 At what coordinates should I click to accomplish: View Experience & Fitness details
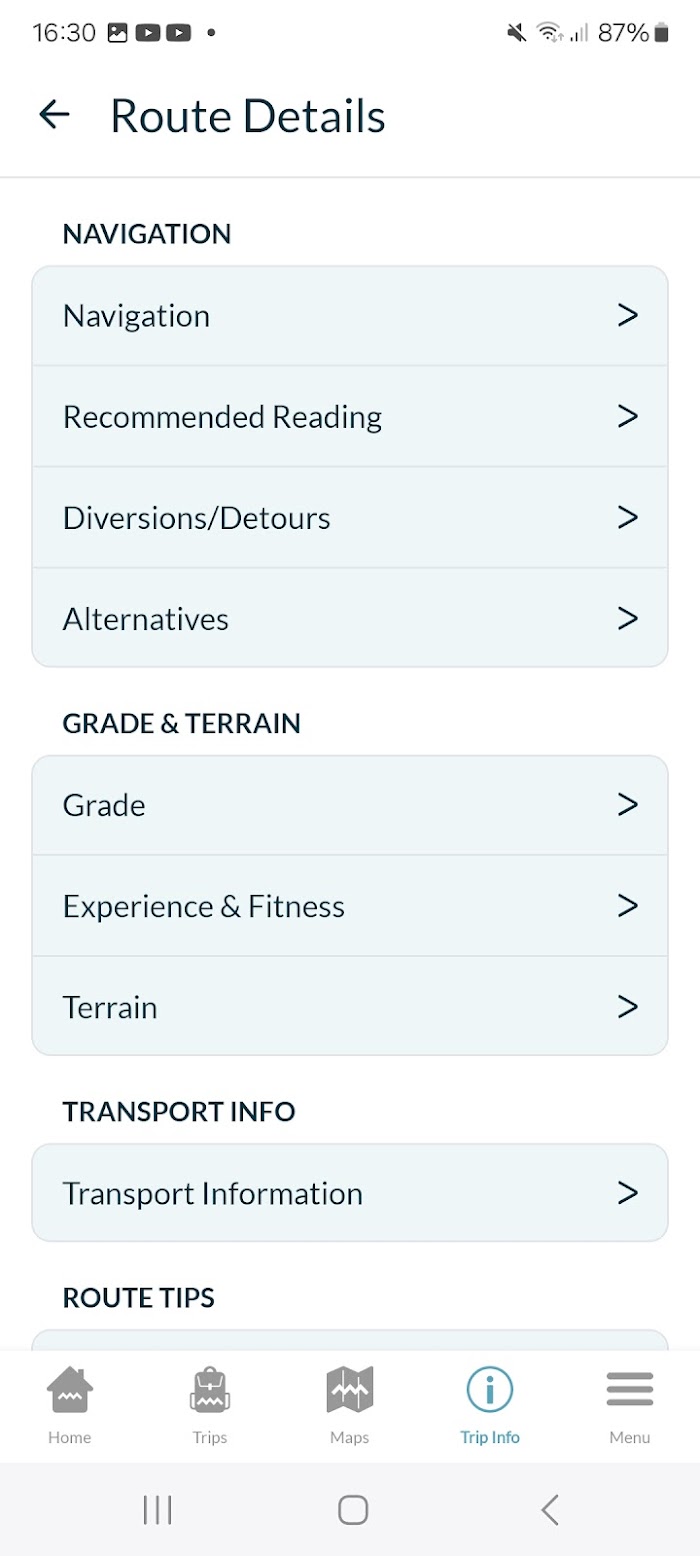tap(350, 906)
